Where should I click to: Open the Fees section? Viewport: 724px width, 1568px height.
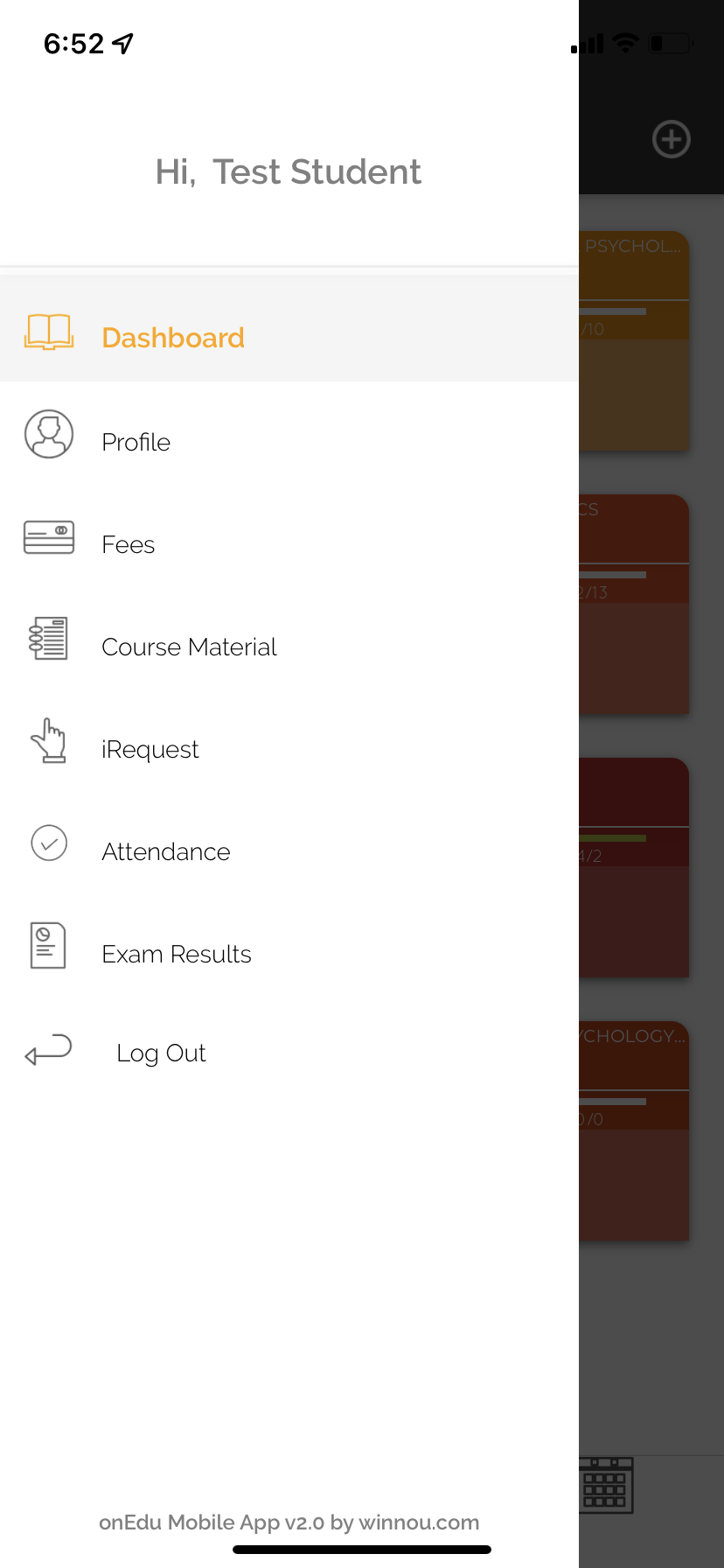point(128,544)
